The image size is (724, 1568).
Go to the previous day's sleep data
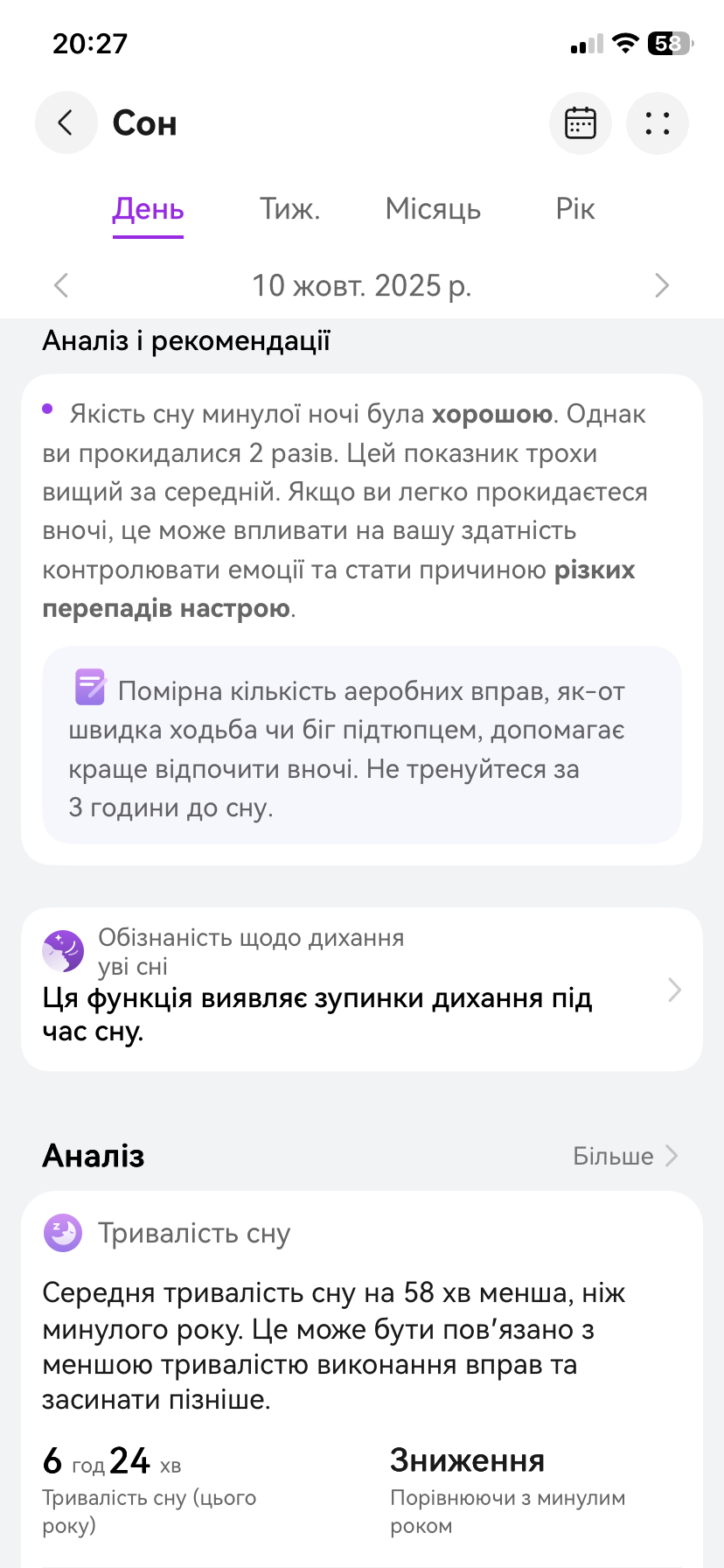click(61, 285)
